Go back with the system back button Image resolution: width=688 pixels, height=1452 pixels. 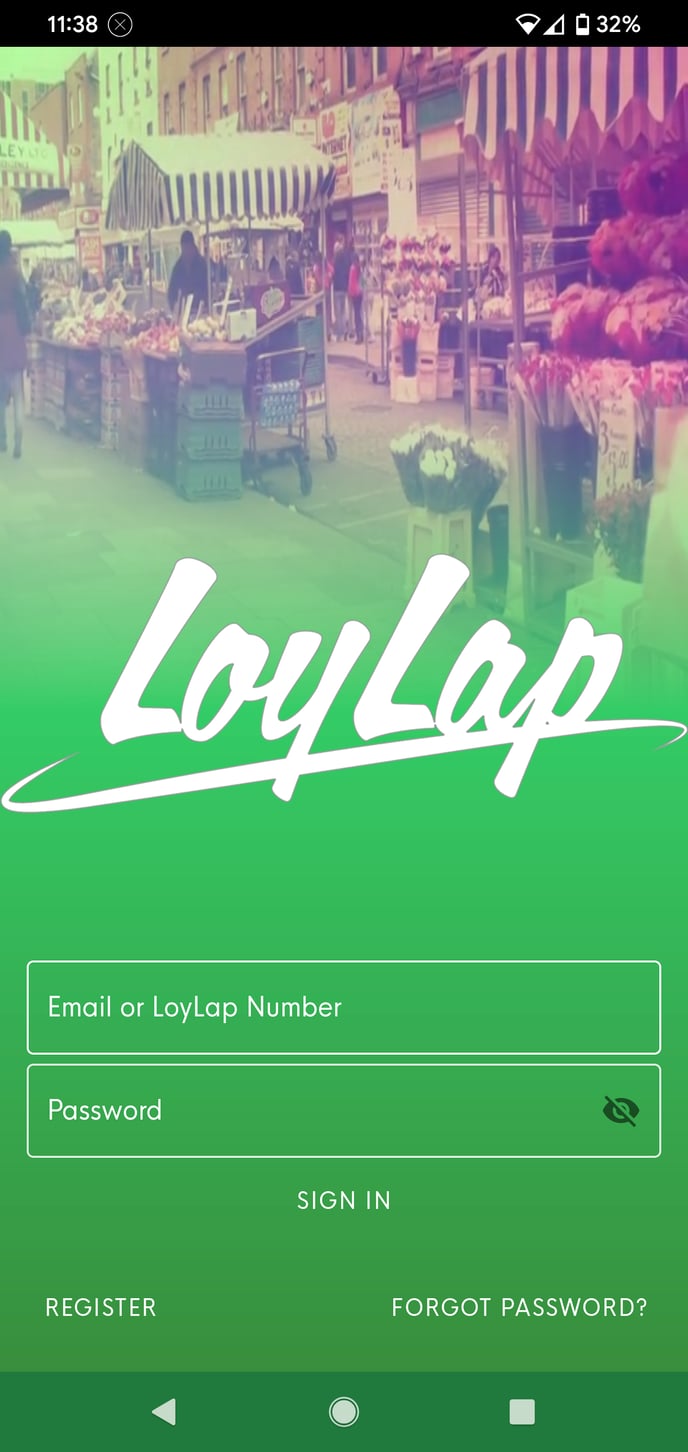click(x=164, y=1411)
